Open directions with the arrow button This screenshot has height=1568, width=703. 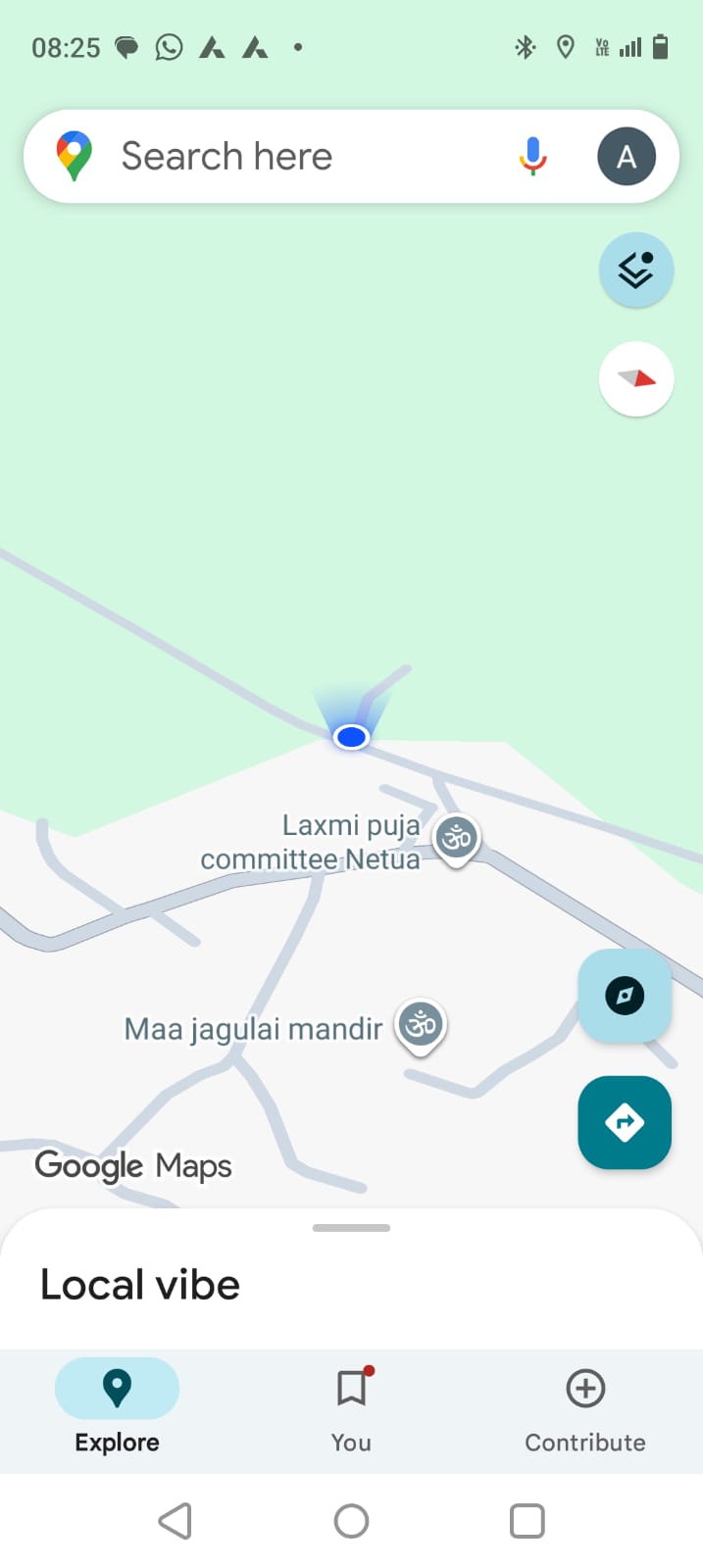click(625, 1122)
